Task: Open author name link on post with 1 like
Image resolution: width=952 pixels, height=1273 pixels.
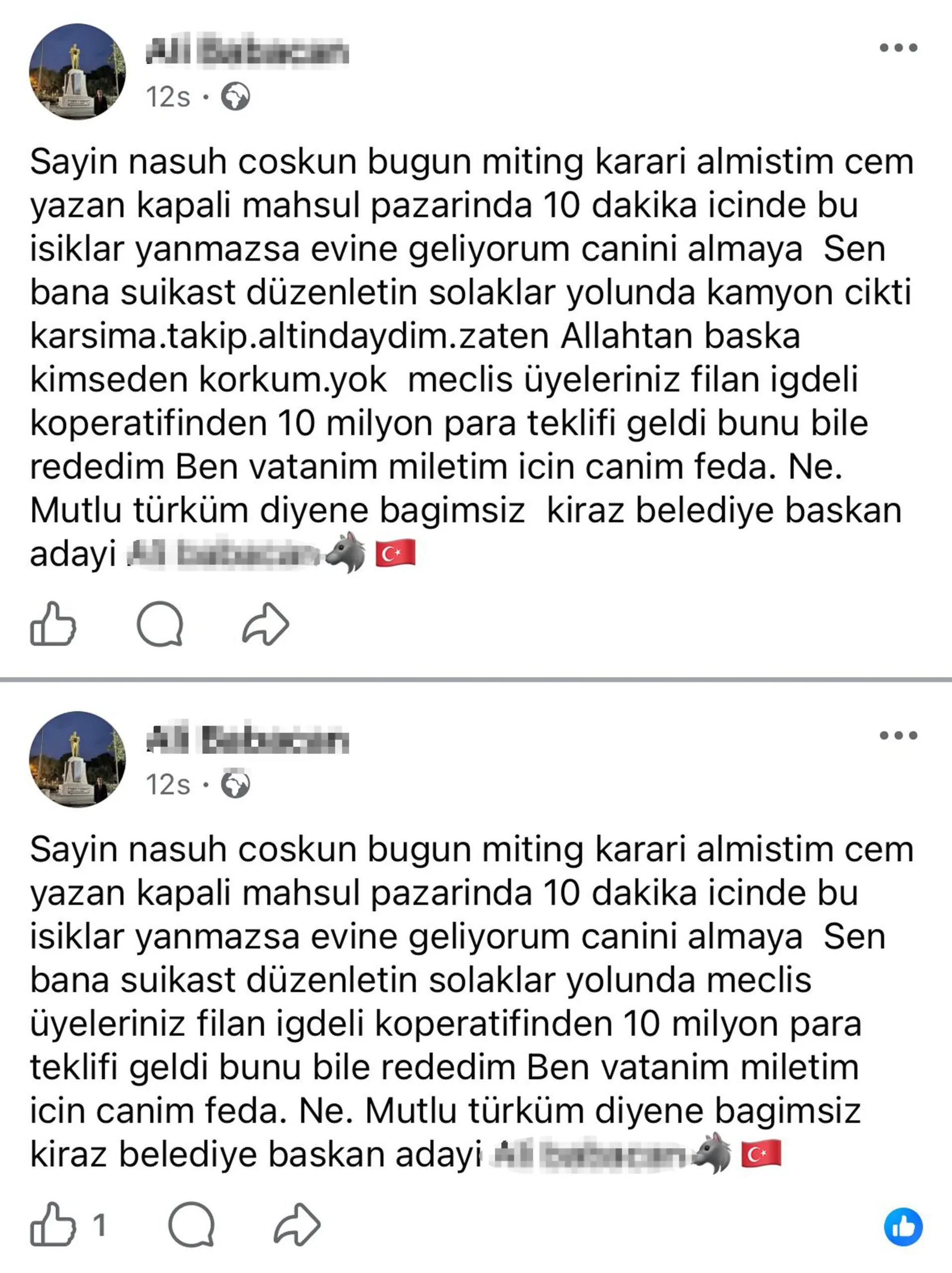Action: pyautogui.click(x=248, y=739)
